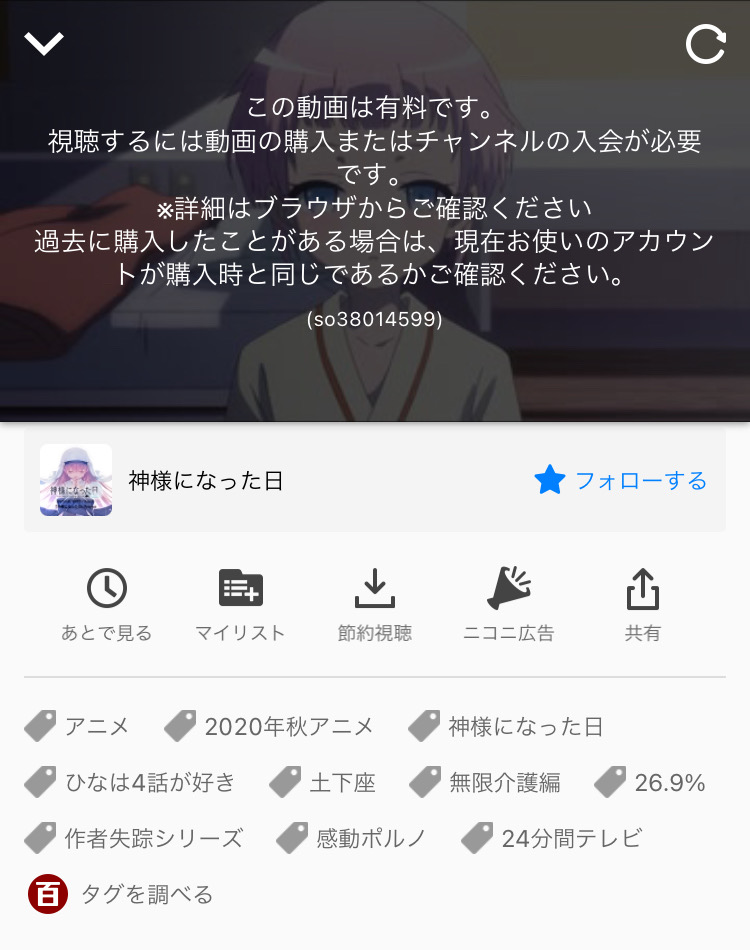Open the 神様になった日 channel row
Image resolution: width=750 pixels, height=950 pixels.
(205, 481)
